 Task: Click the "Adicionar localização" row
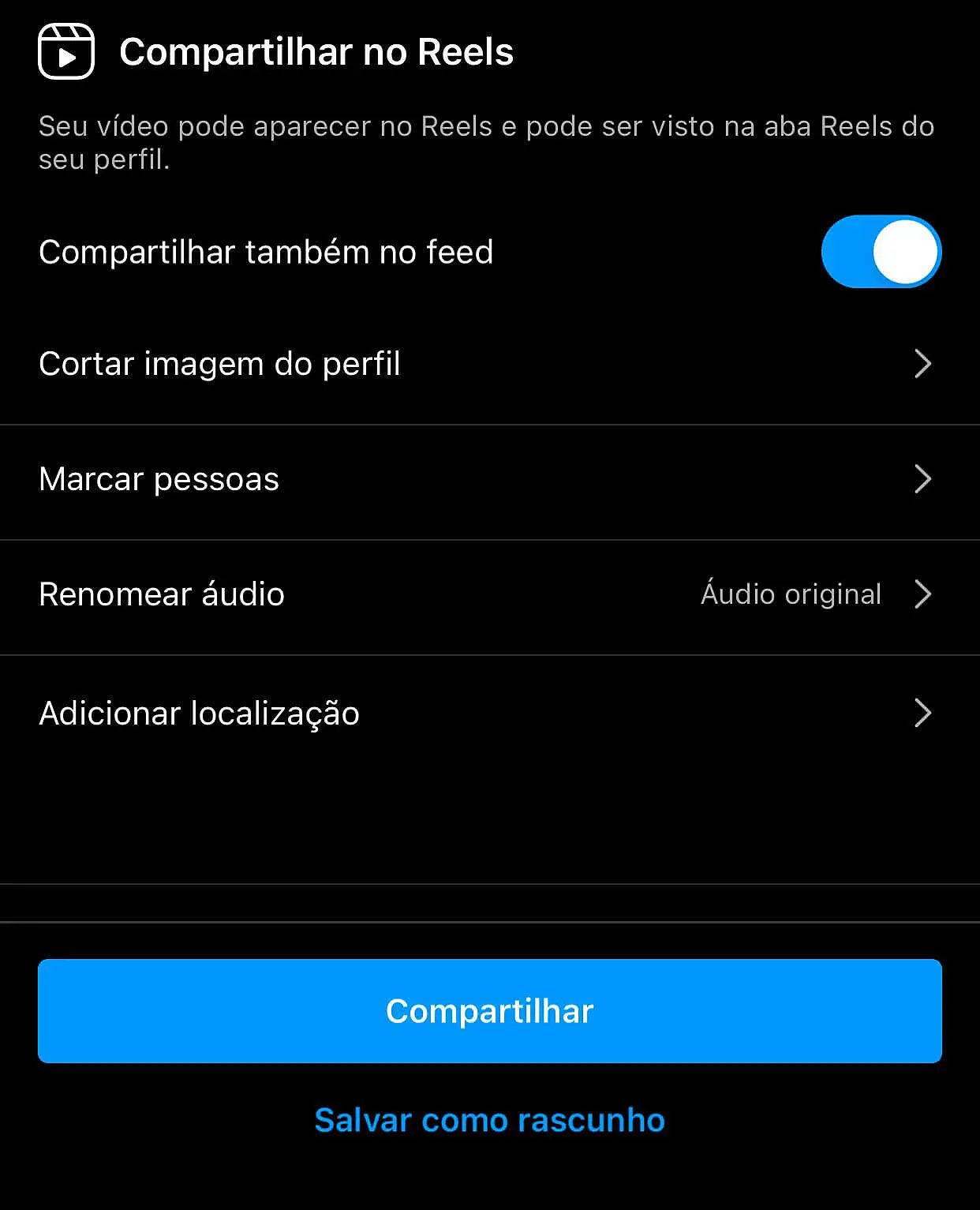point(200,713)
